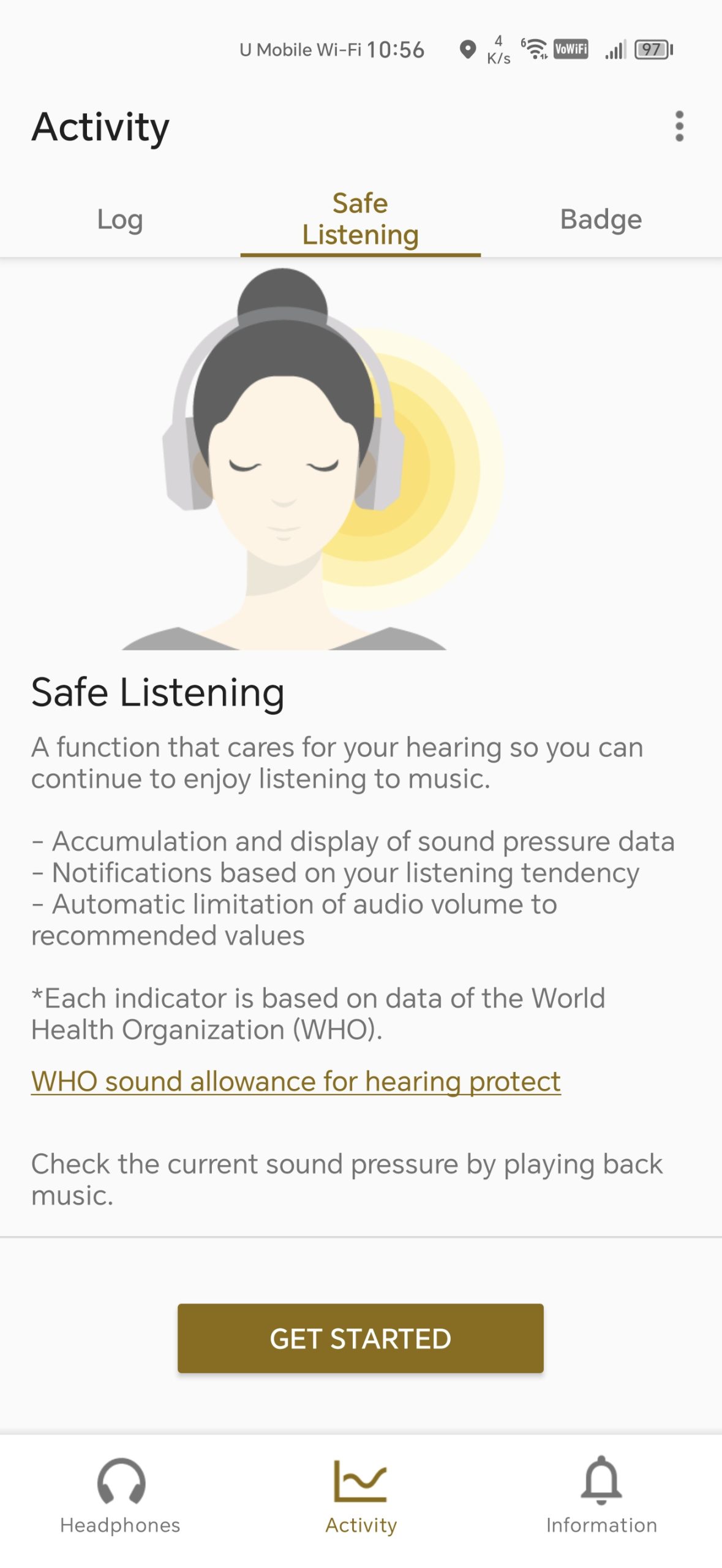Viewport: 722px width, 1568px height.
Task: Open the three-dot overflow menu
Action: (679, 126)
